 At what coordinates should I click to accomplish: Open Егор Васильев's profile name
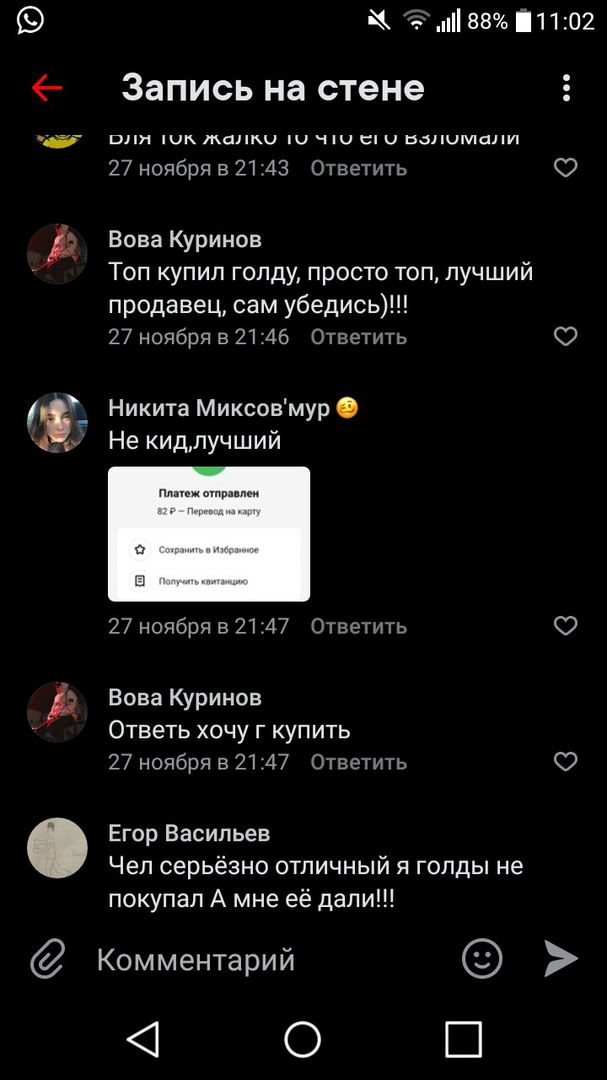click(x=189, y=833)
